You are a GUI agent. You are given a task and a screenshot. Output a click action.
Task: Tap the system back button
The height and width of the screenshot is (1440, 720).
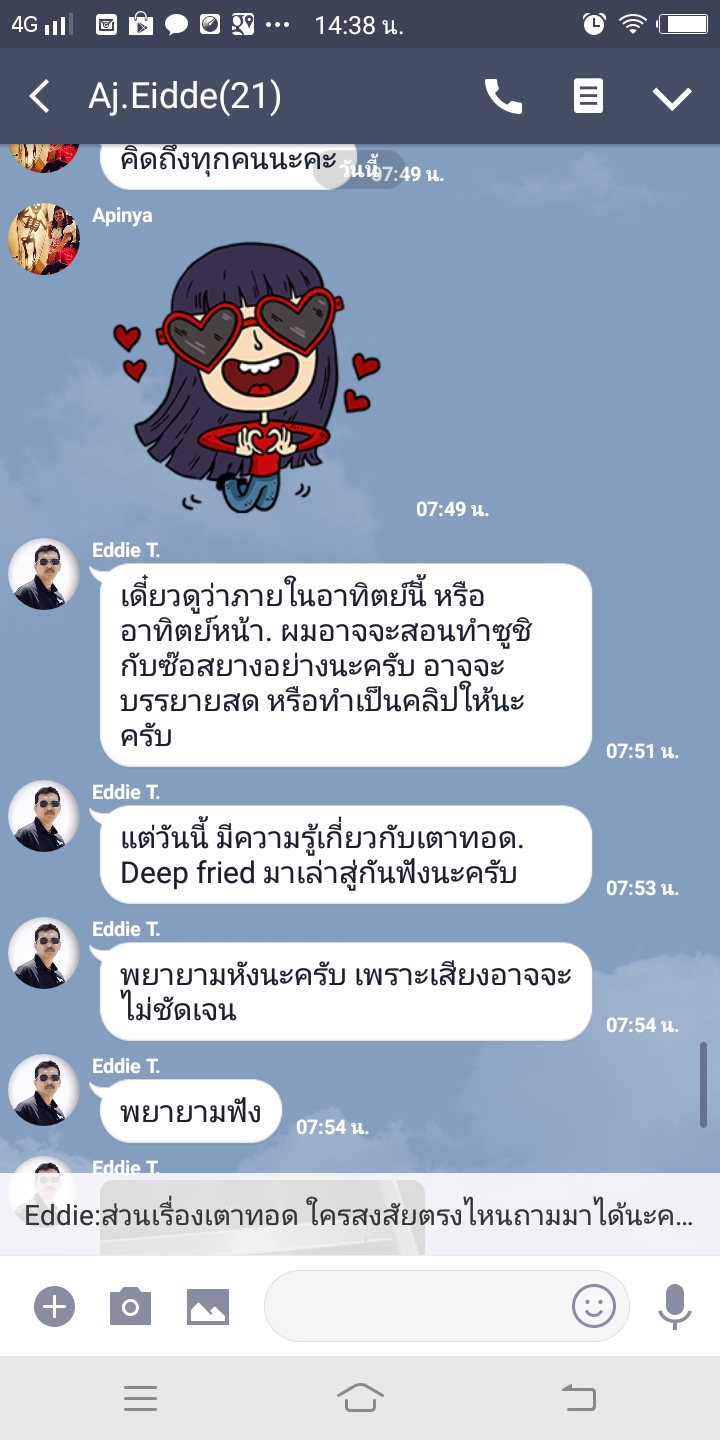tap(579, 1398)
